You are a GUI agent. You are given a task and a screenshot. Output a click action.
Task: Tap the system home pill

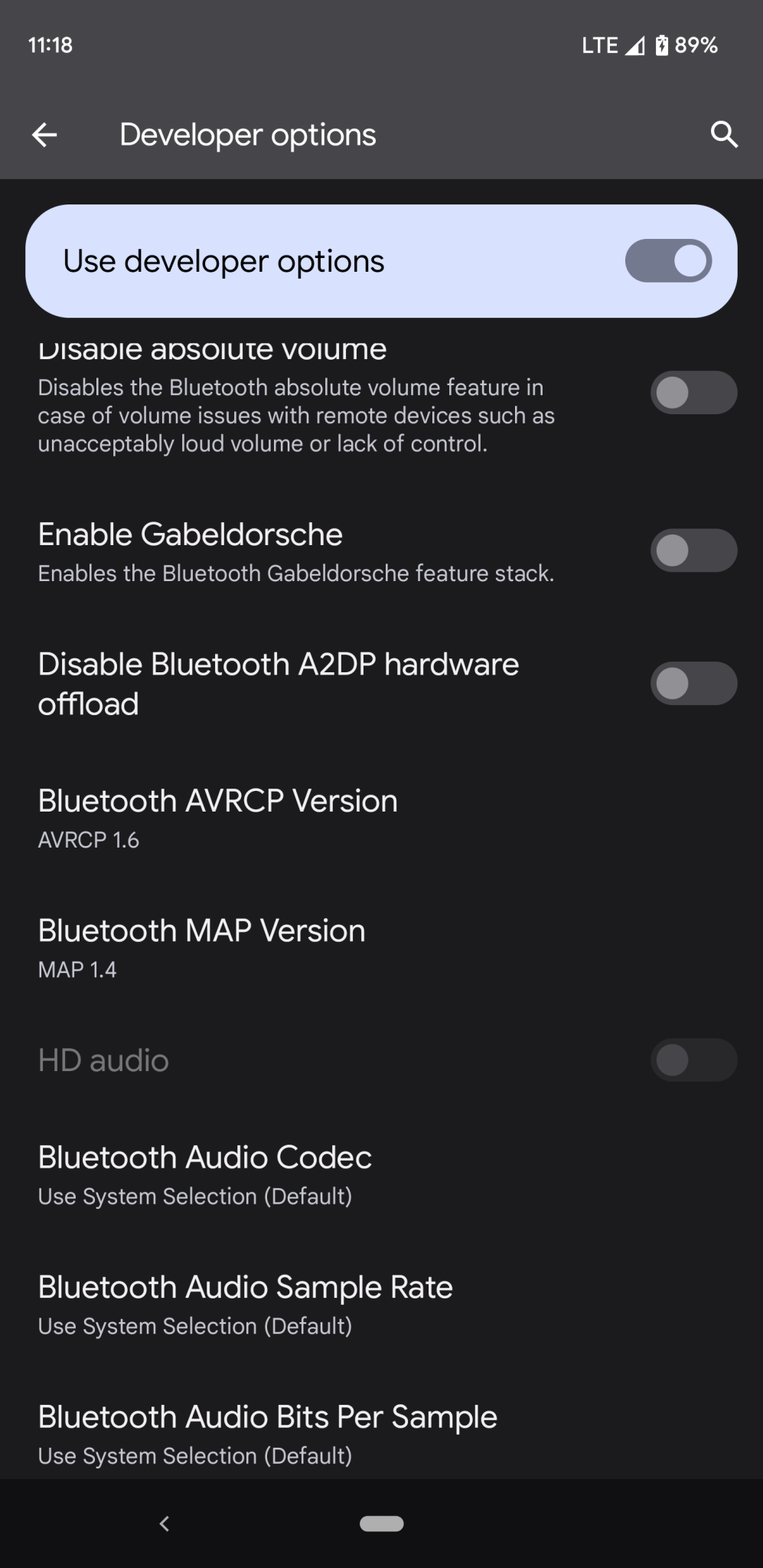click(x=381, y=1524)
